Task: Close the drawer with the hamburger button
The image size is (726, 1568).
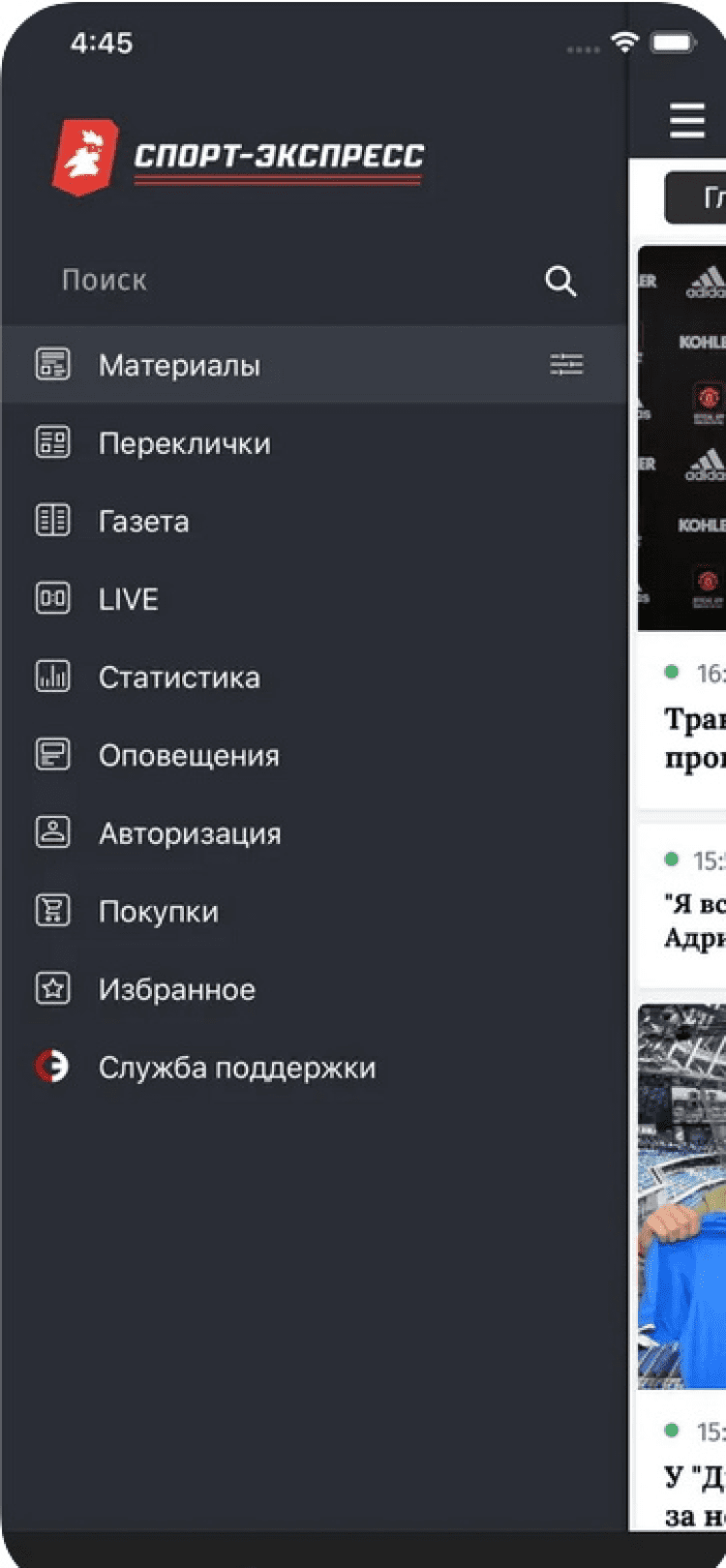Action: (x=687, y=121)
